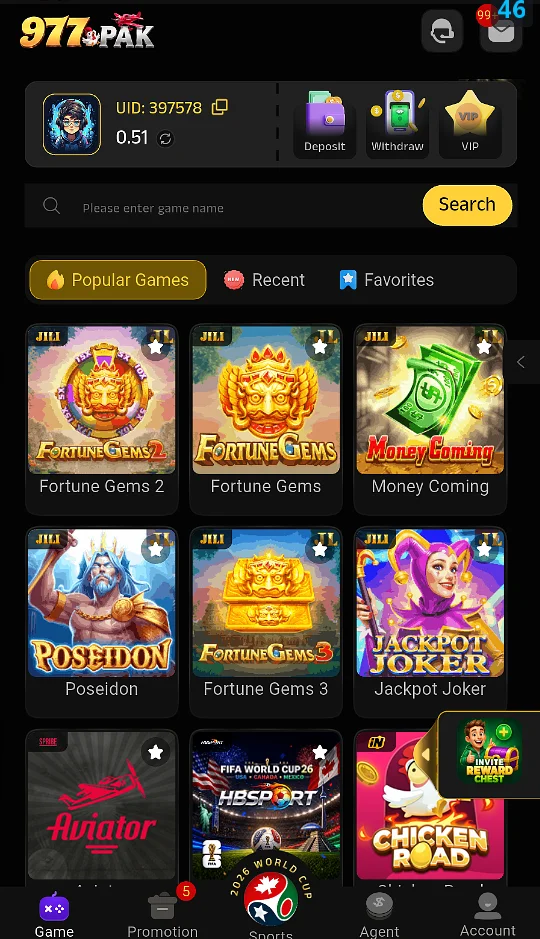Refresh the account balance
This screenshot has width=540, height=939.
[165, 138]
